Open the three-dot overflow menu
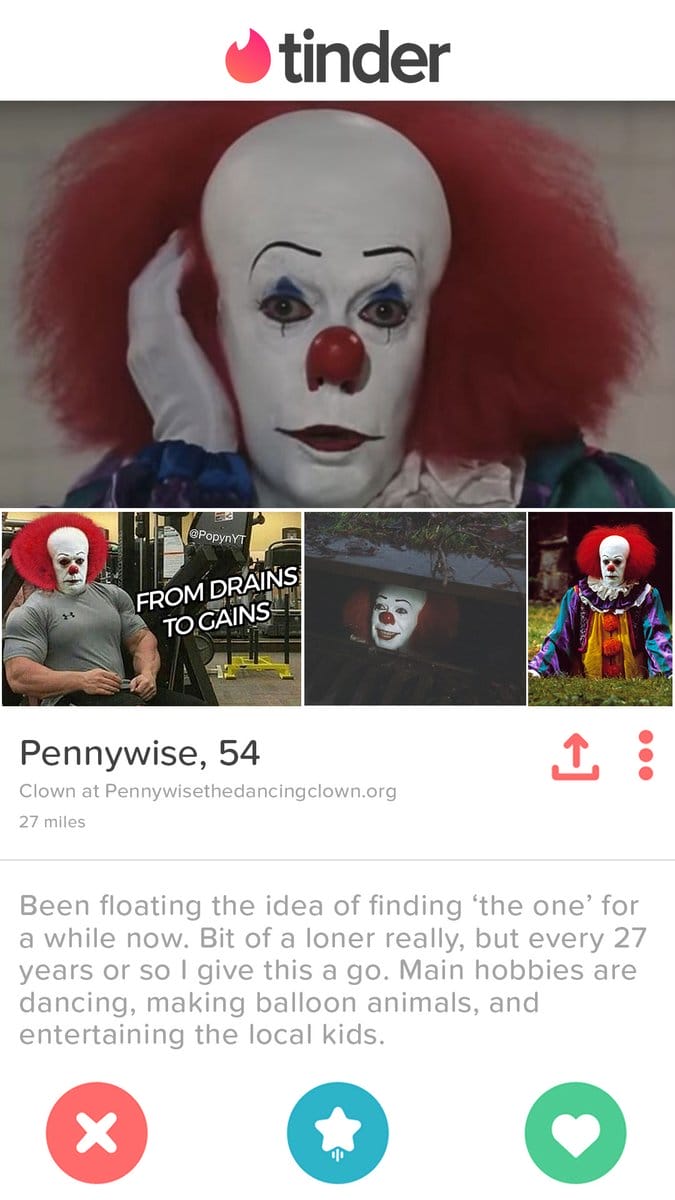The height and width of the screenshot is (1200, 675). pyautogui.click(x=646, y=755)
